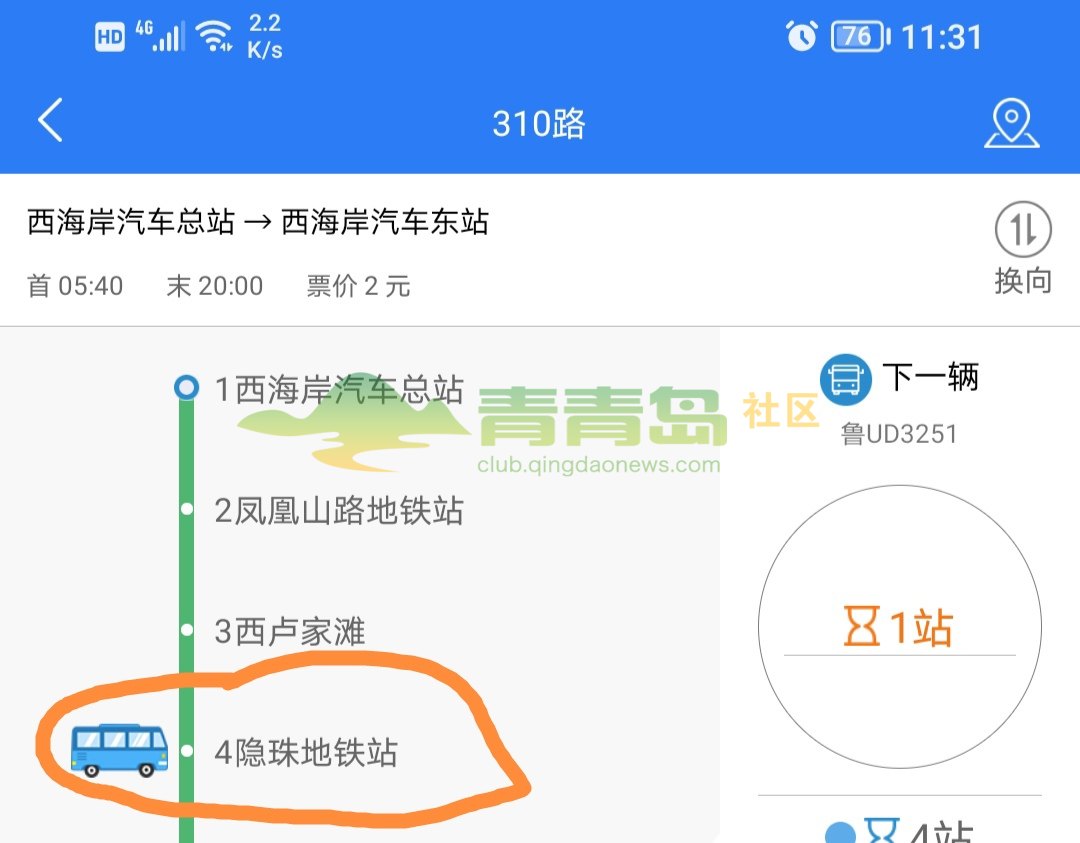Tap 换向 to reverse route direction
The height and width of the screenshot is (843, 1080).
pyautogui.click(x=1022, y=247)
